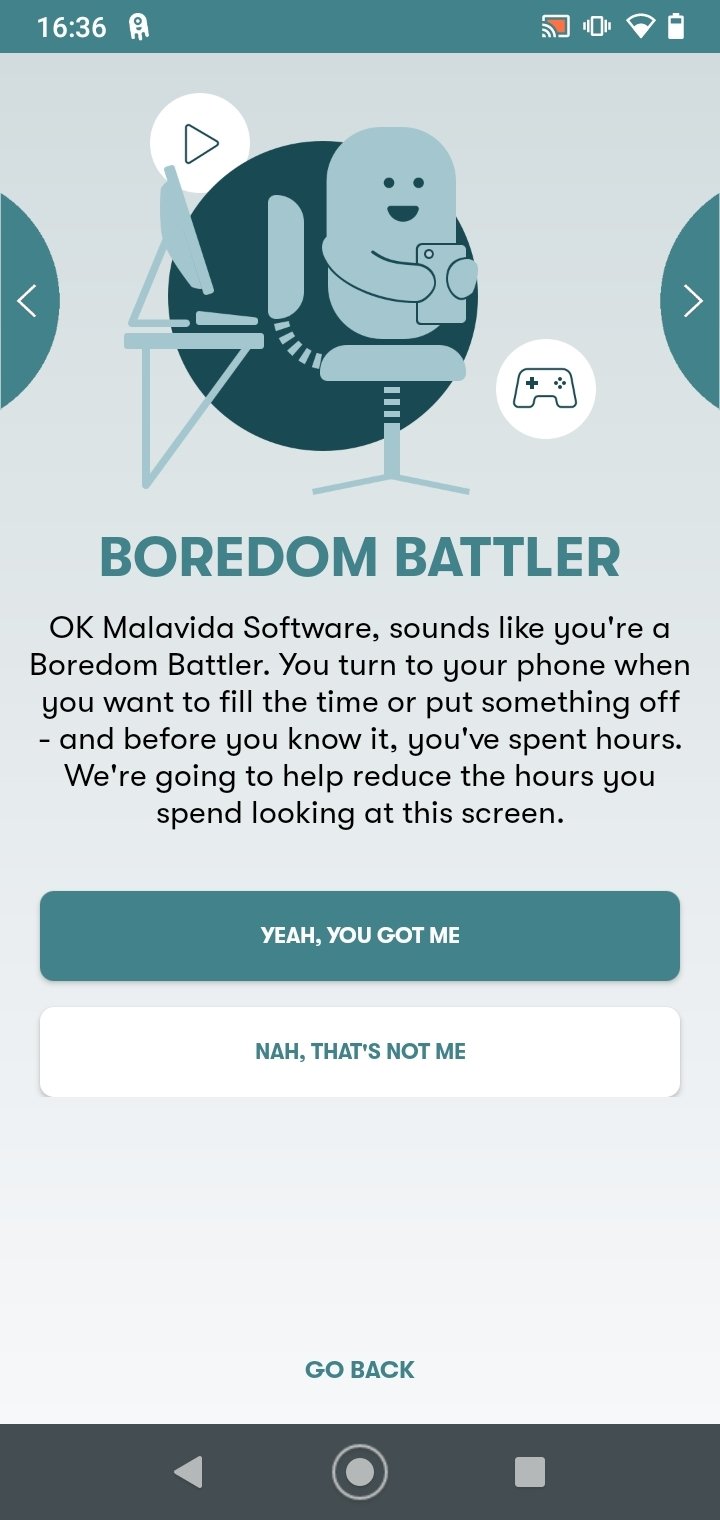Show the next profile with the right arrow

(692, 301)
